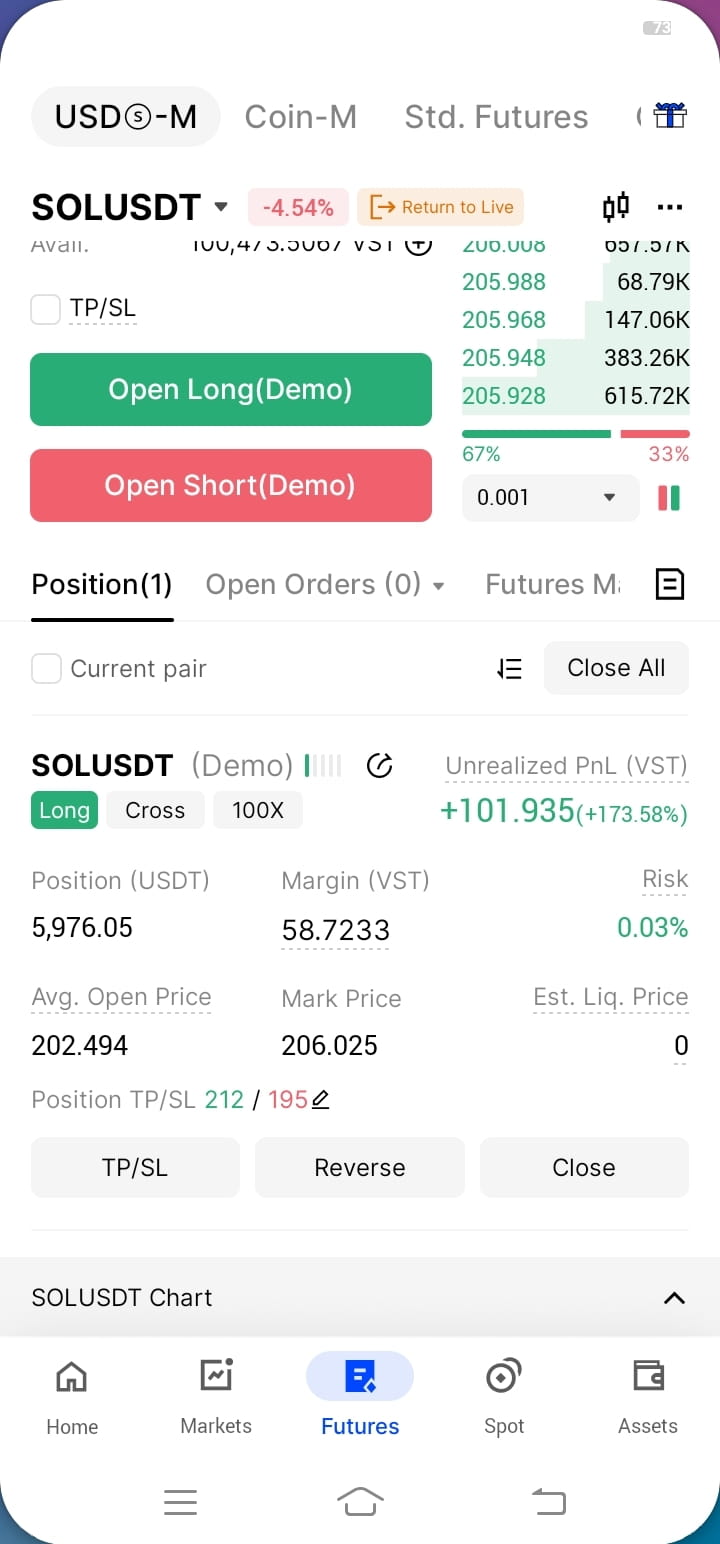
Task: Switch to the Coin-M tab
Action: tap(301, 117)
